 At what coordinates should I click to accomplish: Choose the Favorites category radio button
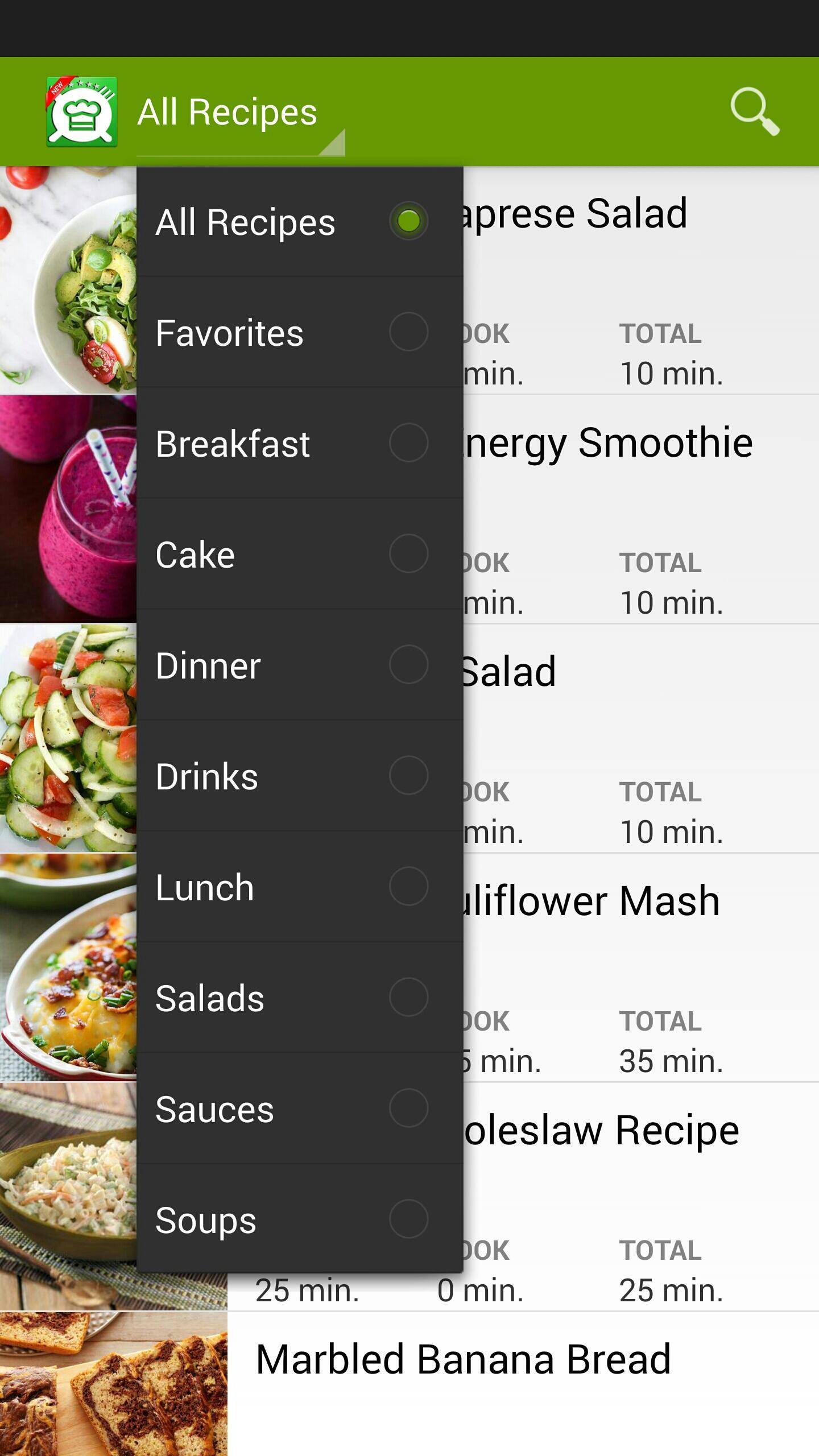coord(408,332)
